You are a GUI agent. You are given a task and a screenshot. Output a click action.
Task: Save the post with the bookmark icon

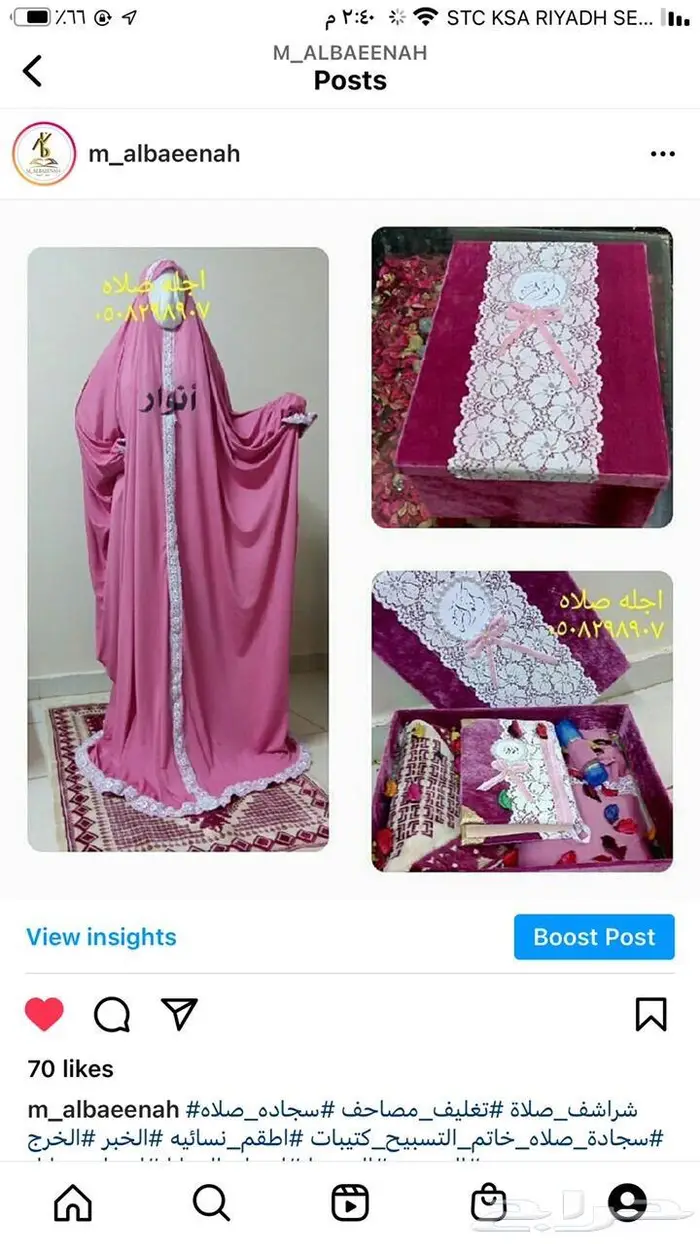pos(651,1014)
